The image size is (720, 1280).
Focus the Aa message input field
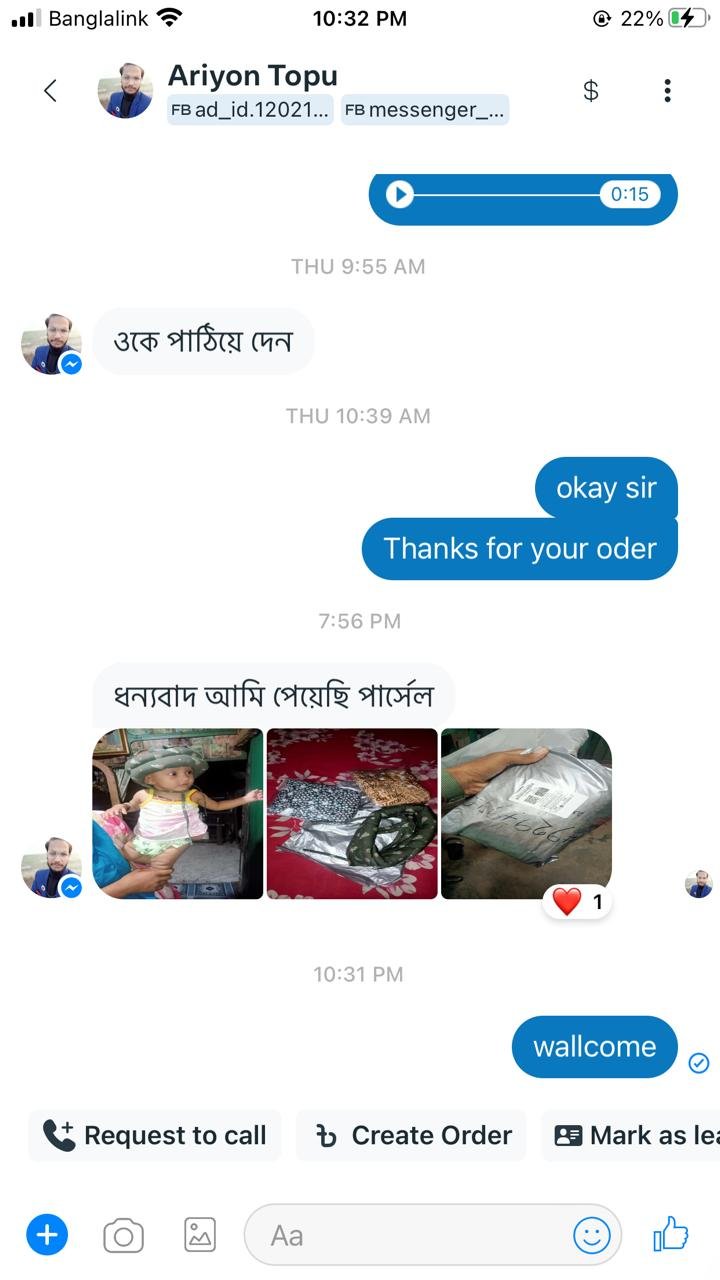pos(410,1236)
